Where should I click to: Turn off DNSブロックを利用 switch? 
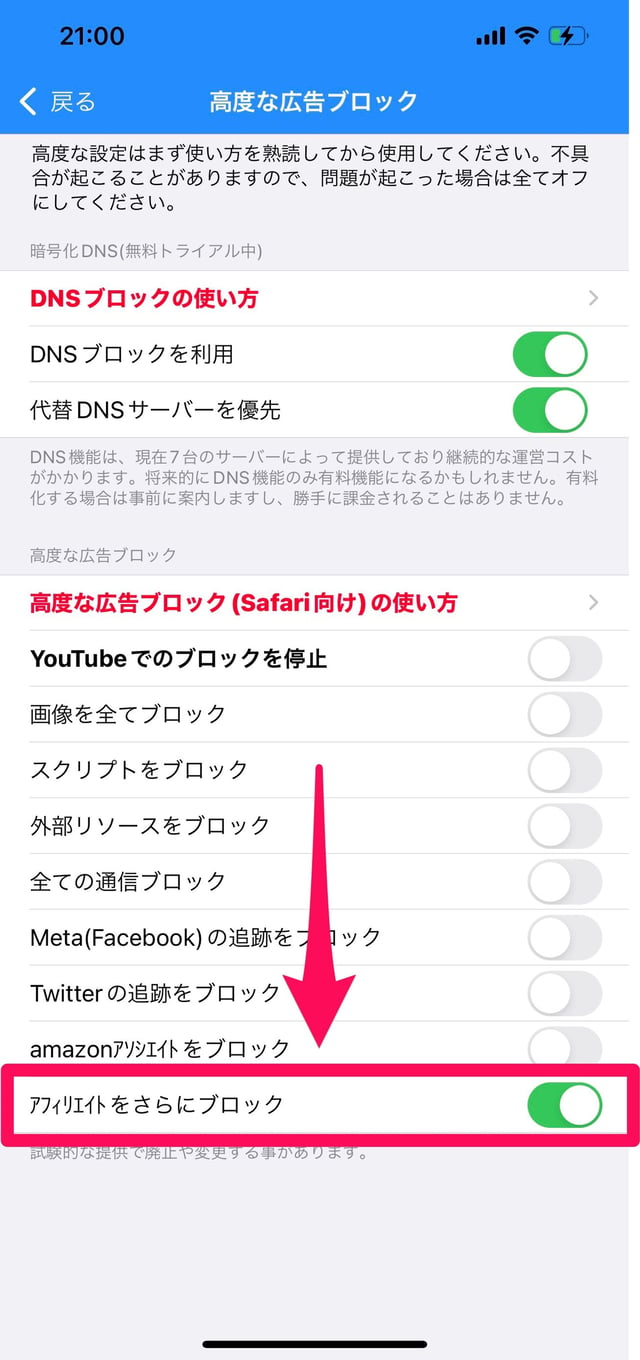click(549, 354)
